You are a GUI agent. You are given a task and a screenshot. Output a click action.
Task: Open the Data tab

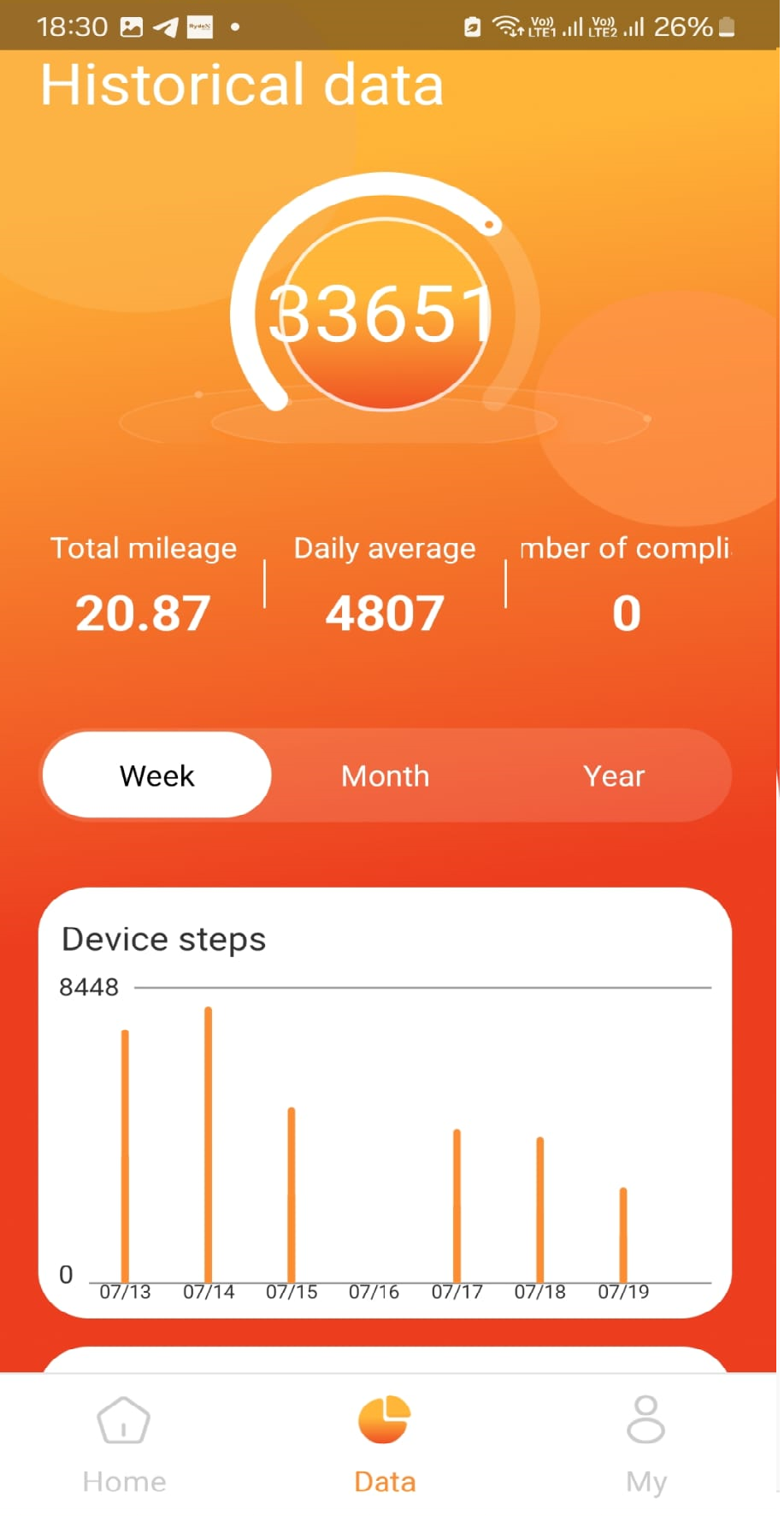tap(385, 1443)
